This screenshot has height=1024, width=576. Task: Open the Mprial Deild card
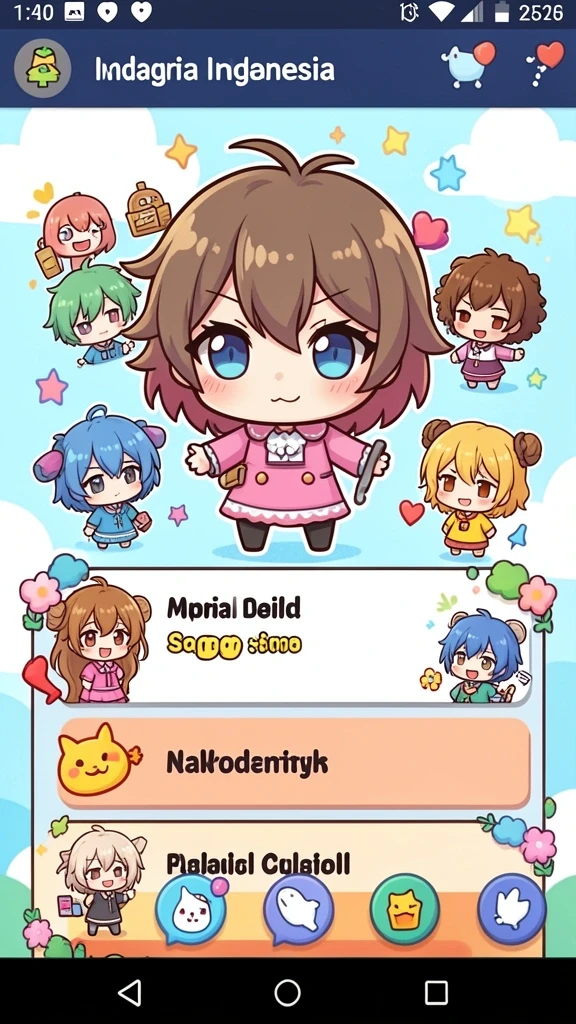point(287,636)
